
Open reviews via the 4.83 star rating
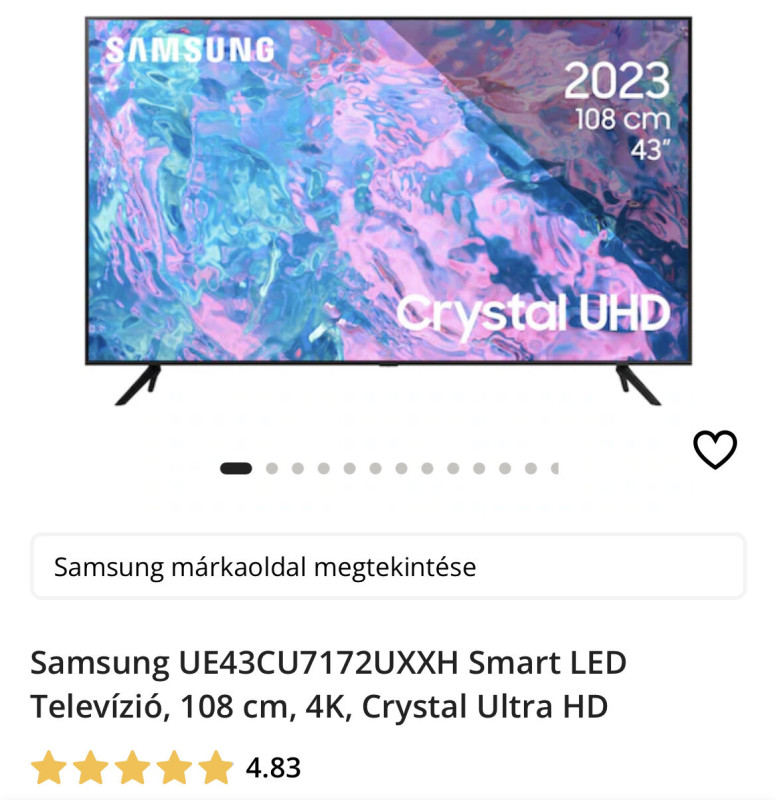(165, 768)
